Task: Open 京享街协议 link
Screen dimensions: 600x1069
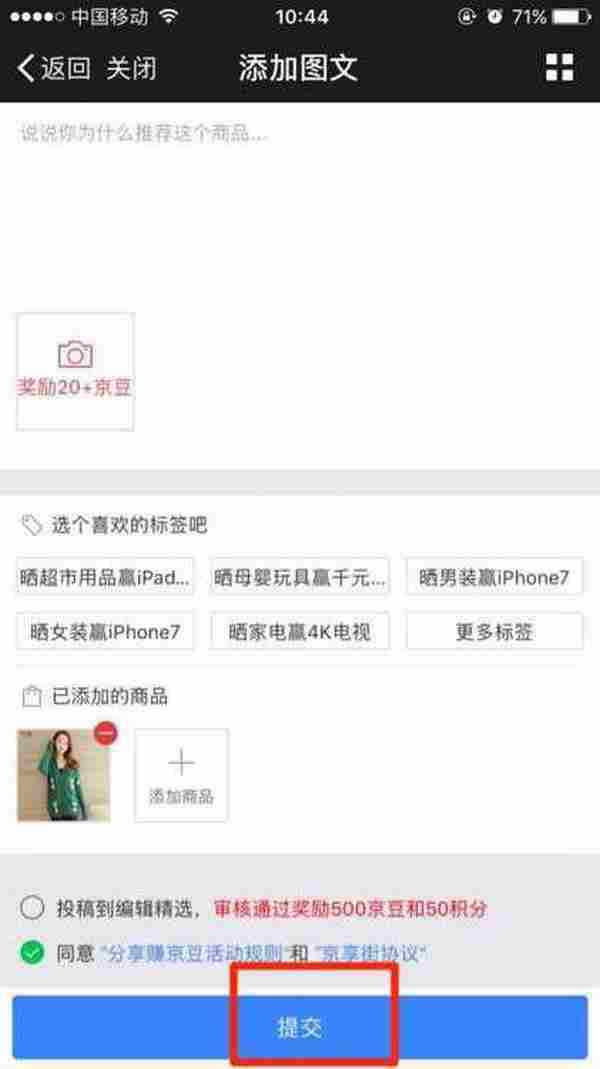Action: [371, 953]
